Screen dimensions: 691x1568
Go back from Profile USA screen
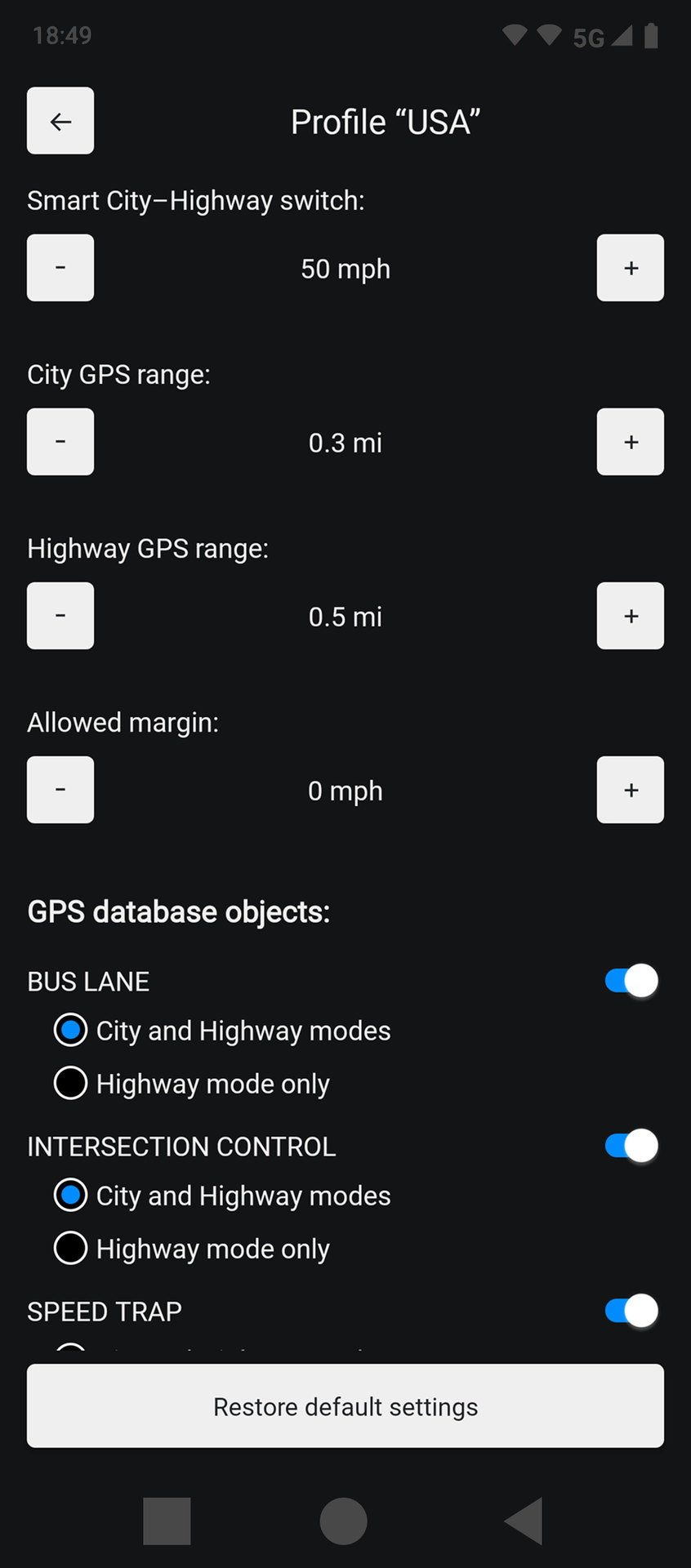click(60, 121)
